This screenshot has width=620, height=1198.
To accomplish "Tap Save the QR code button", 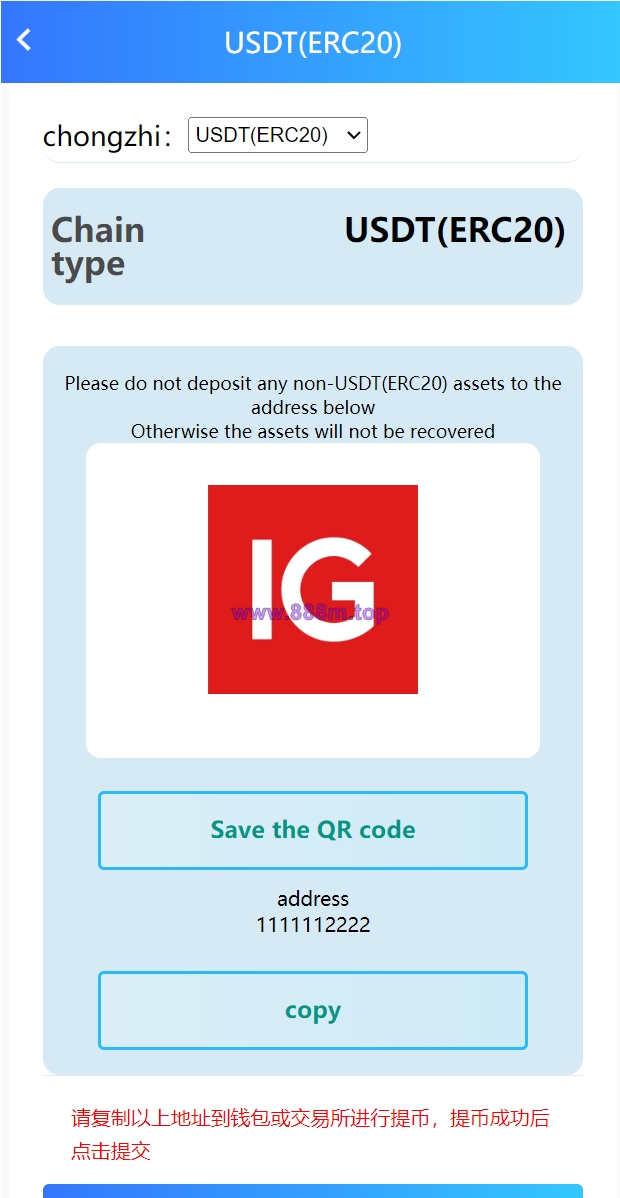I will 312,830.
